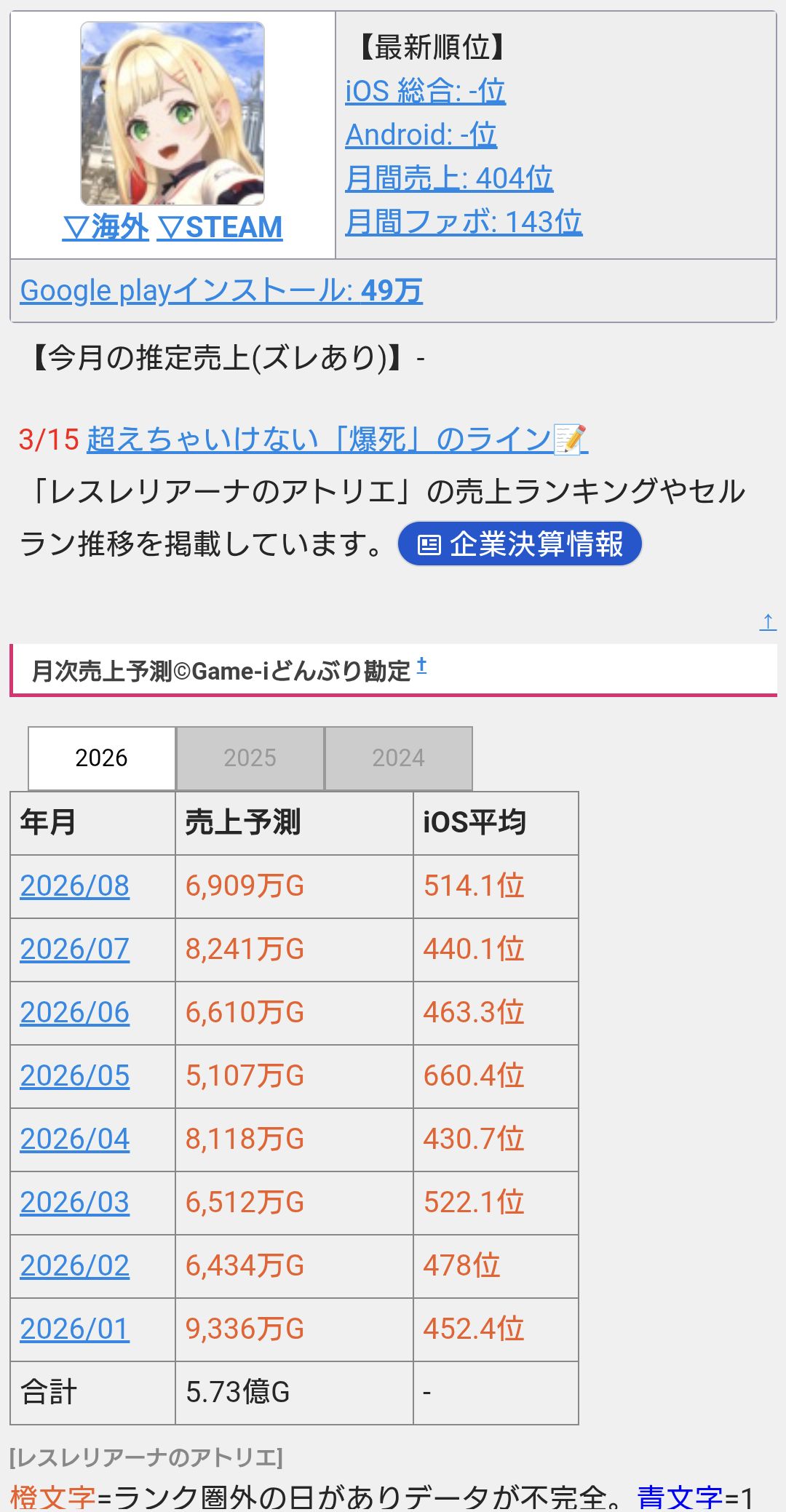
Task: Jump to top with the up arrow
Action: click(768, 622)
